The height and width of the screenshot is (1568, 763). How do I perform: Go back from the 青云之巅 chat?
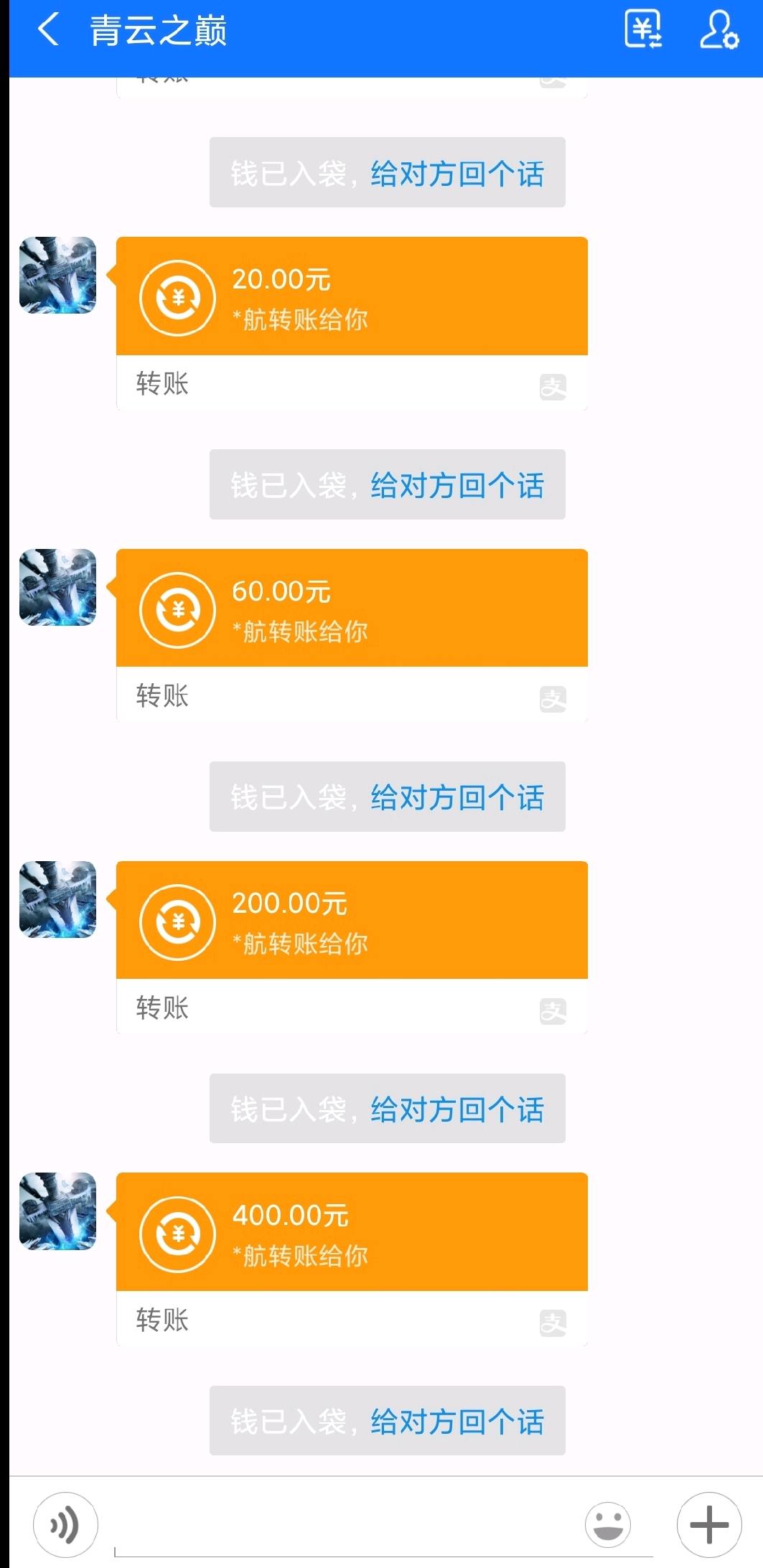(47, 31)
